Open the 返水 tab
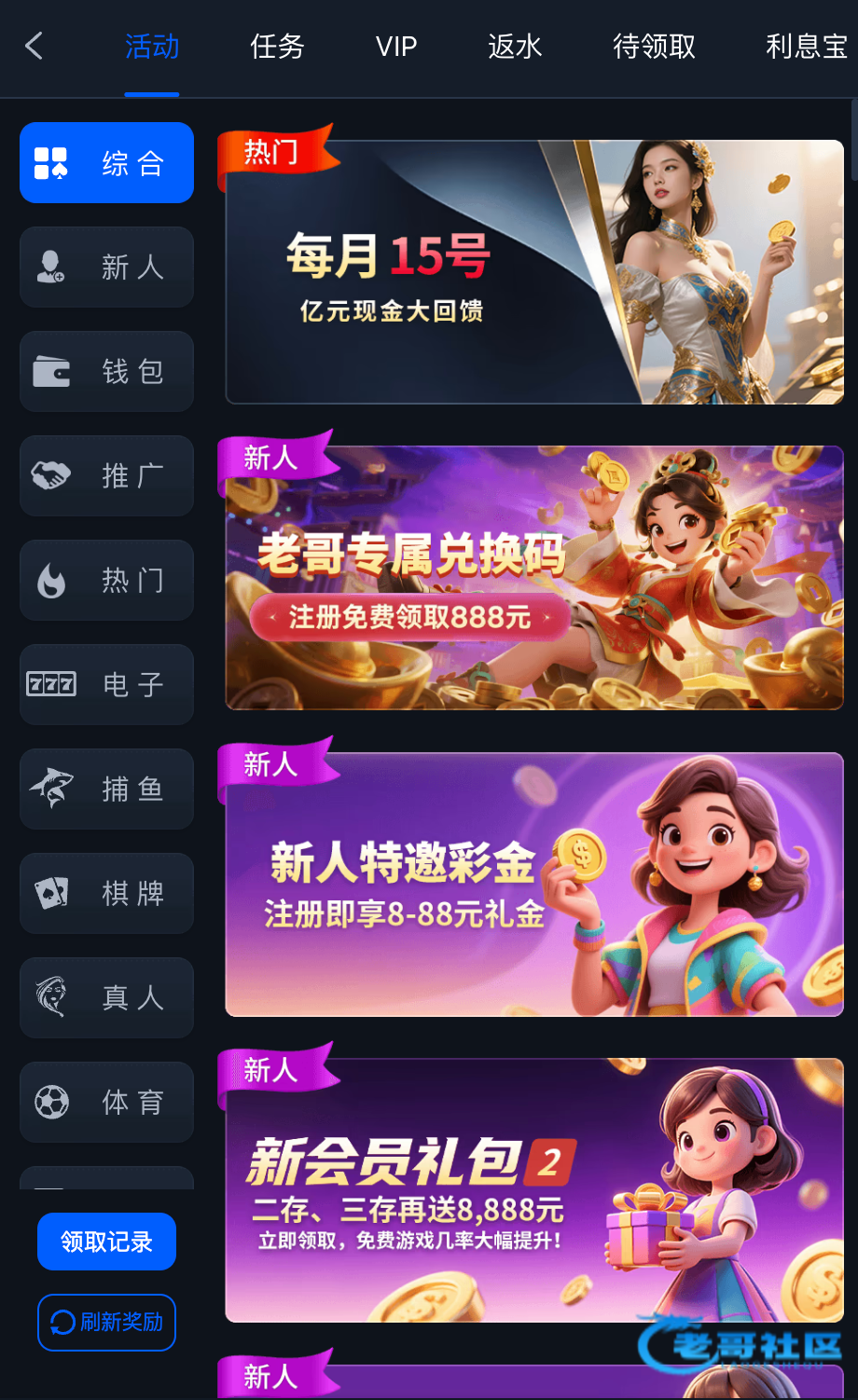Image resolution: width=858 pixels, height=1400 pixels. (x=514, y=46)
